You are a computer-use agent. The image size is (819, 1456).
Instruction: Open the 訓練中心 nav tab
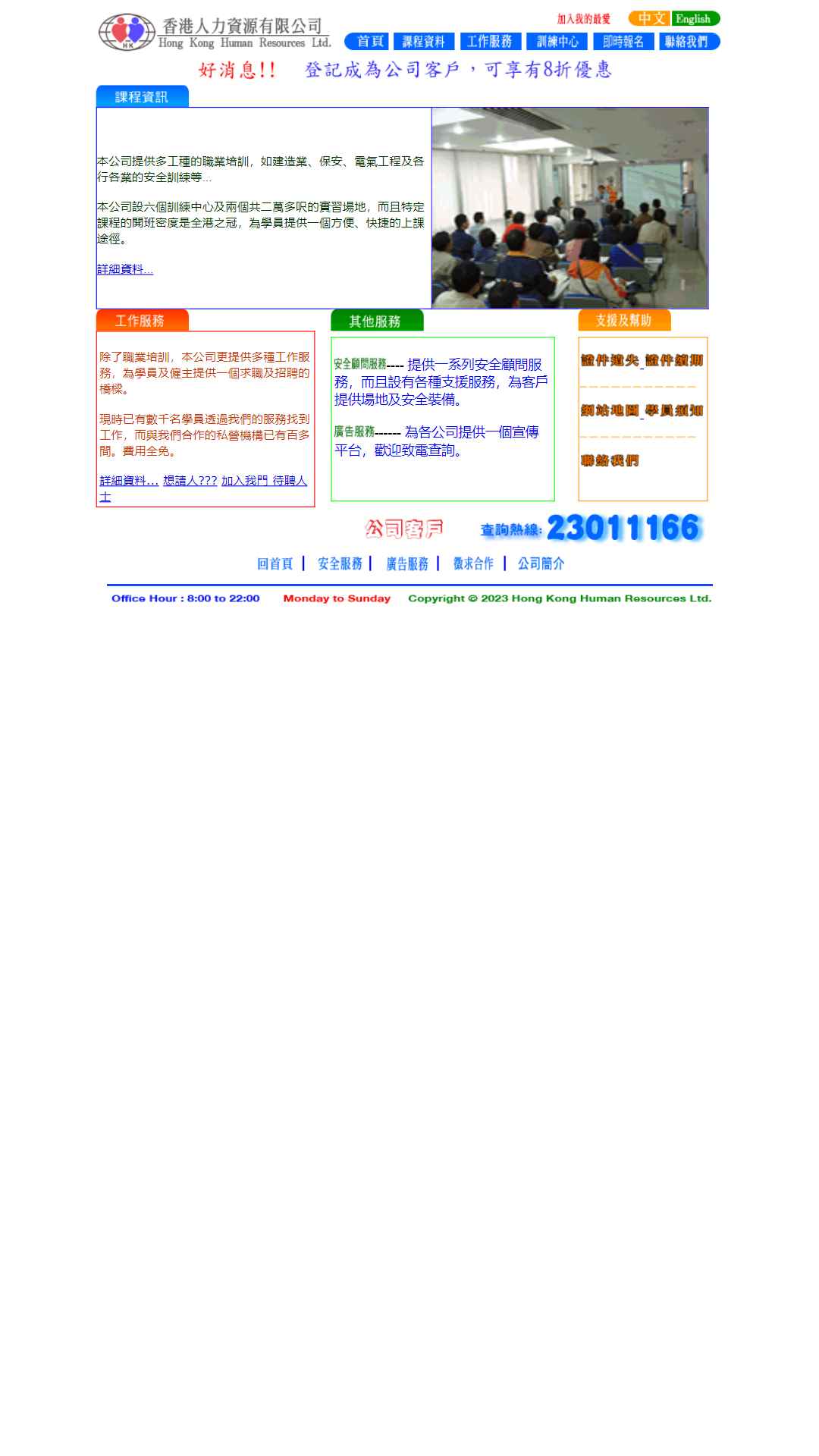coord(557,42)
